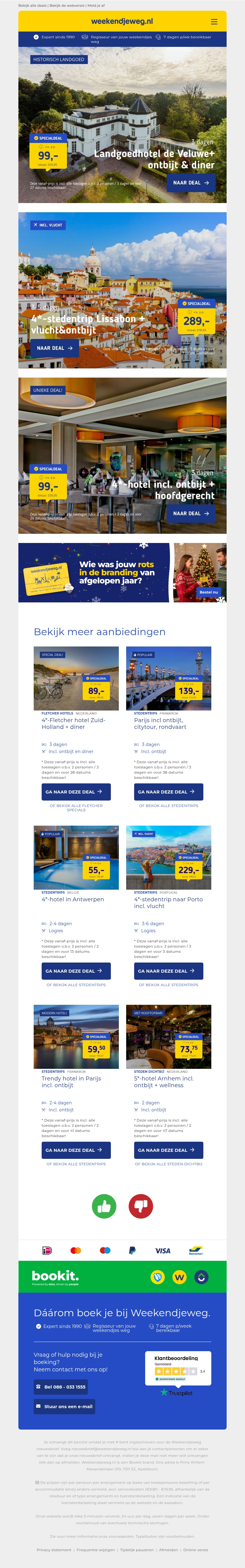Go to the Fletcher hotel Zuid-Holland deal
Viewport: 245px width, 1568px height.
click(x=76, y=792)
